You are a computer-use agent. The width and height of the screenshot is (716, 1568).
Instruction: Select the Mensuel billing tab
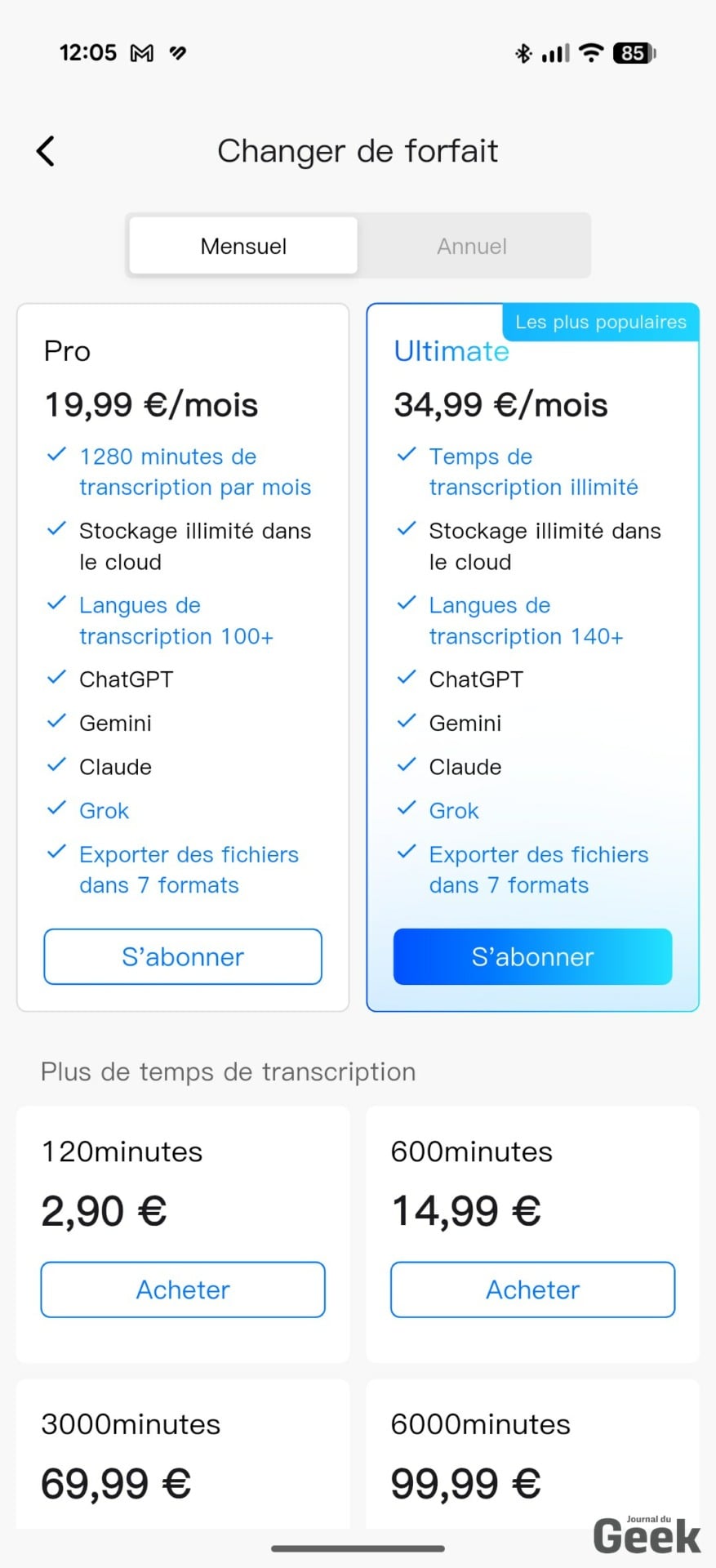coord(243,246)
